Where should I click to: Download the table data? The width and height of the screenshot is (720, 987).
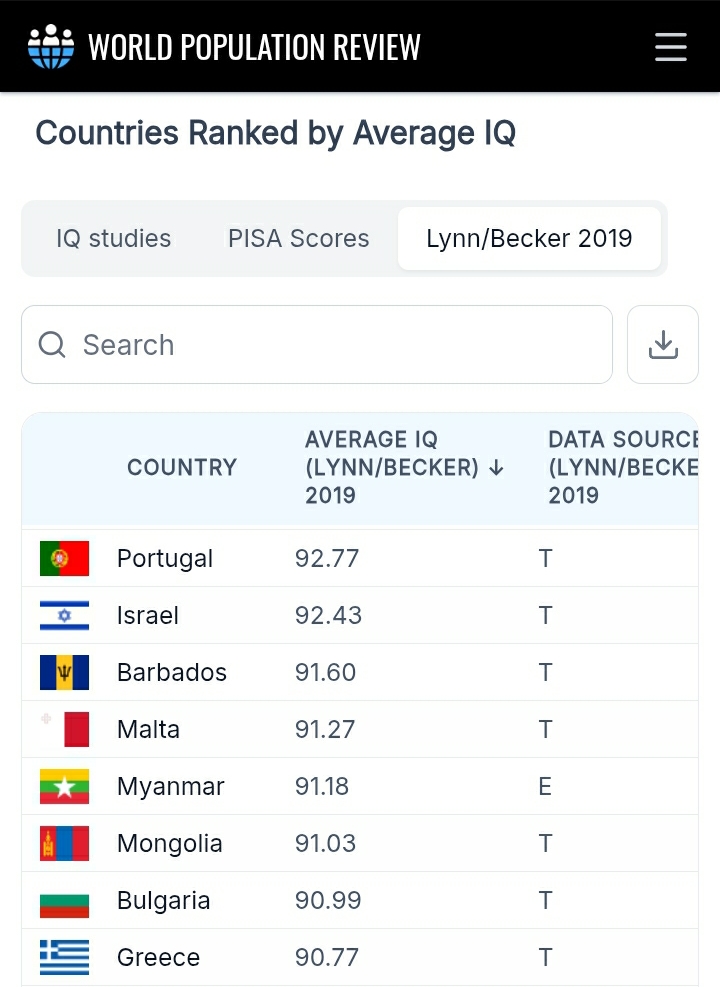663,344
